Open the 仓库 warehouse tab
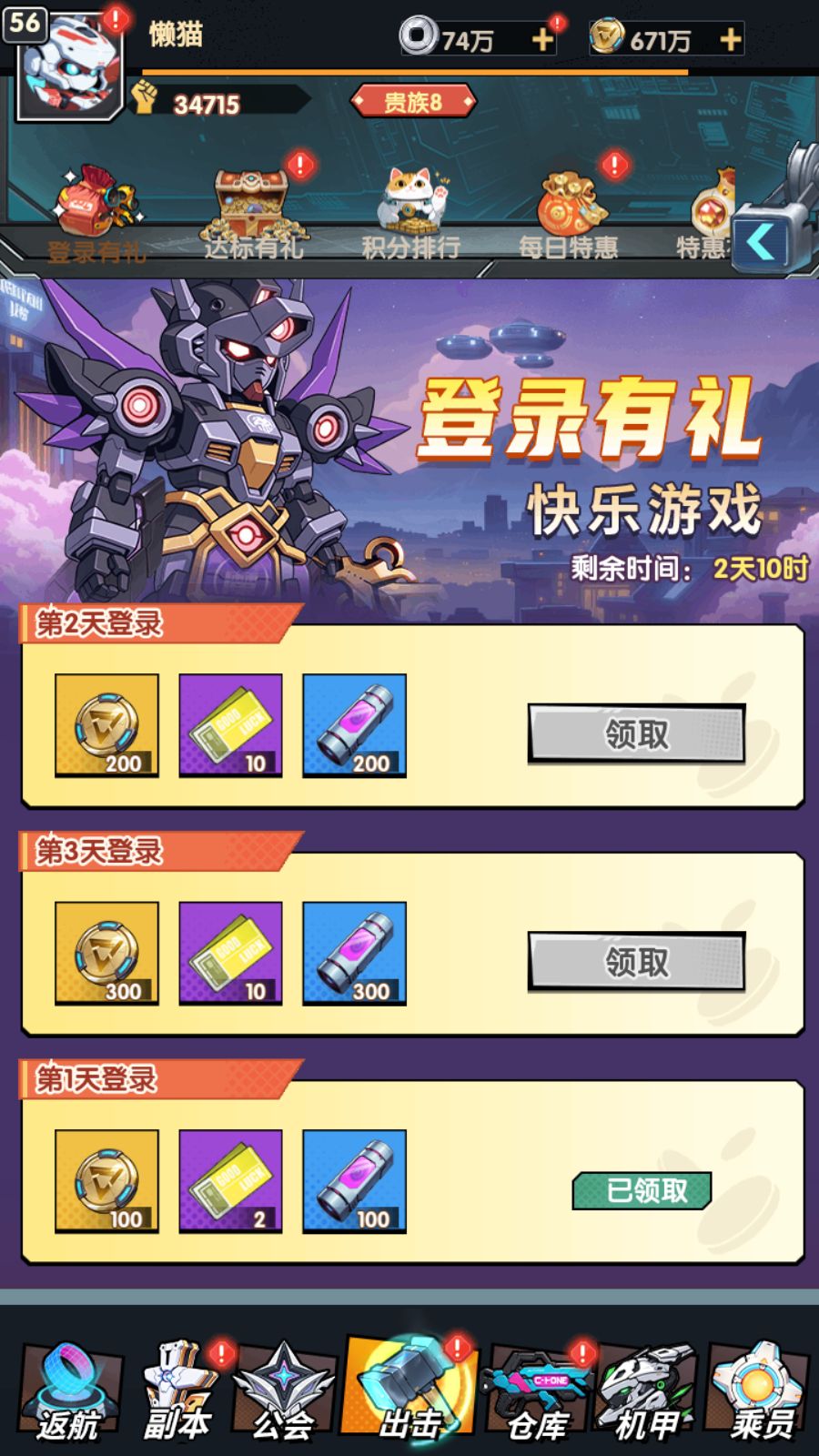 click(537, 1392)
